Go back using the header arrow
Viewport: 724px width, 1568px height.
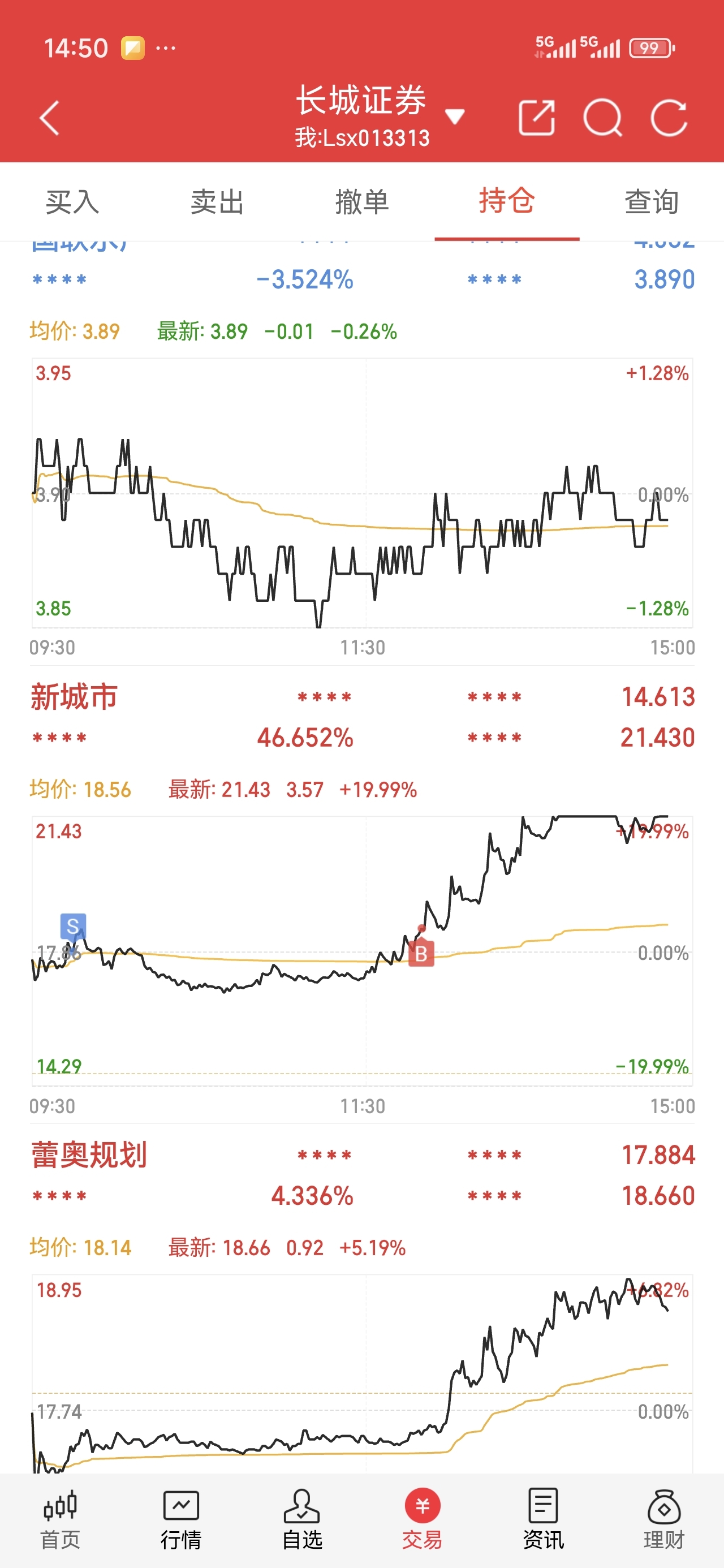click(49, 118)
